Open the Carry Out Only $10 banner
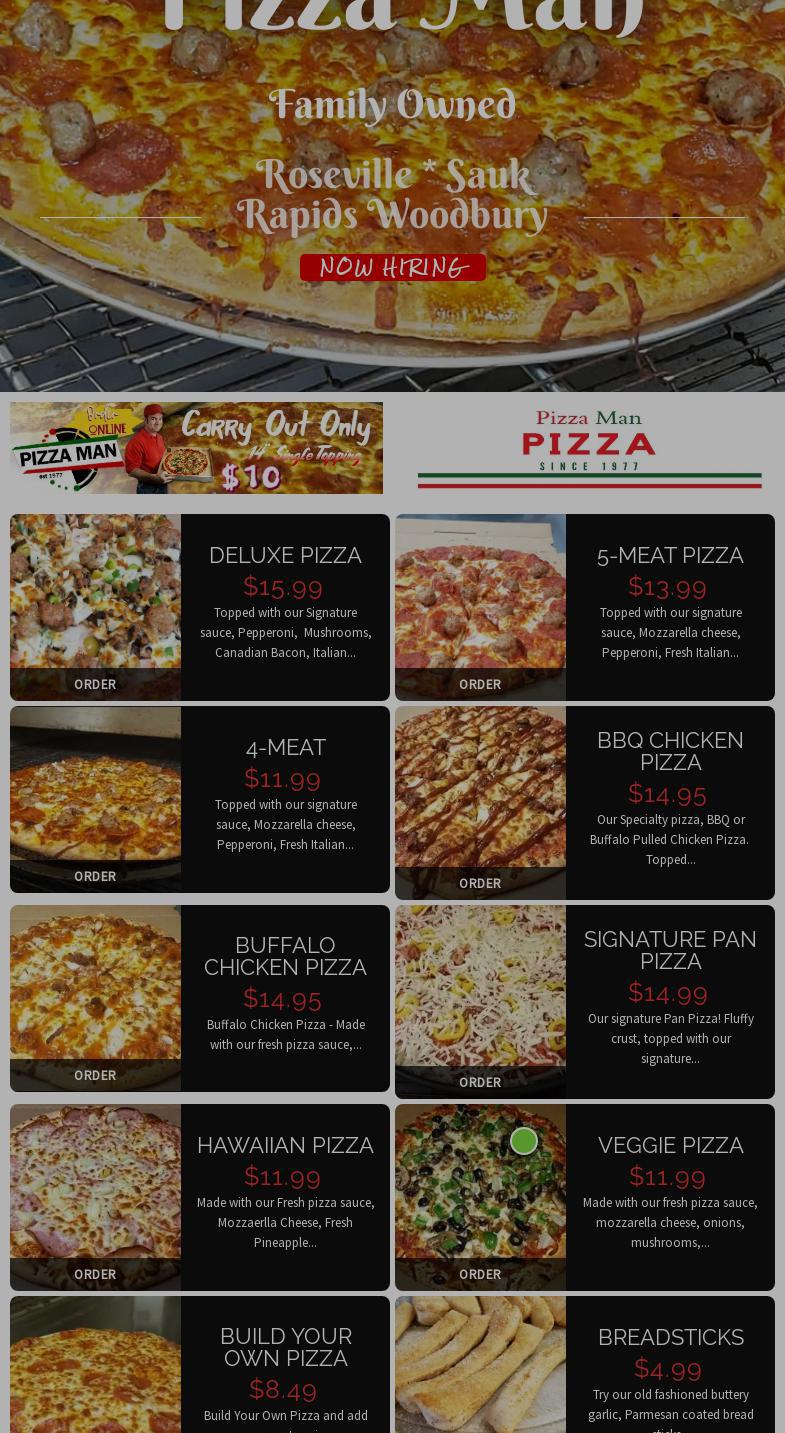 196,448
